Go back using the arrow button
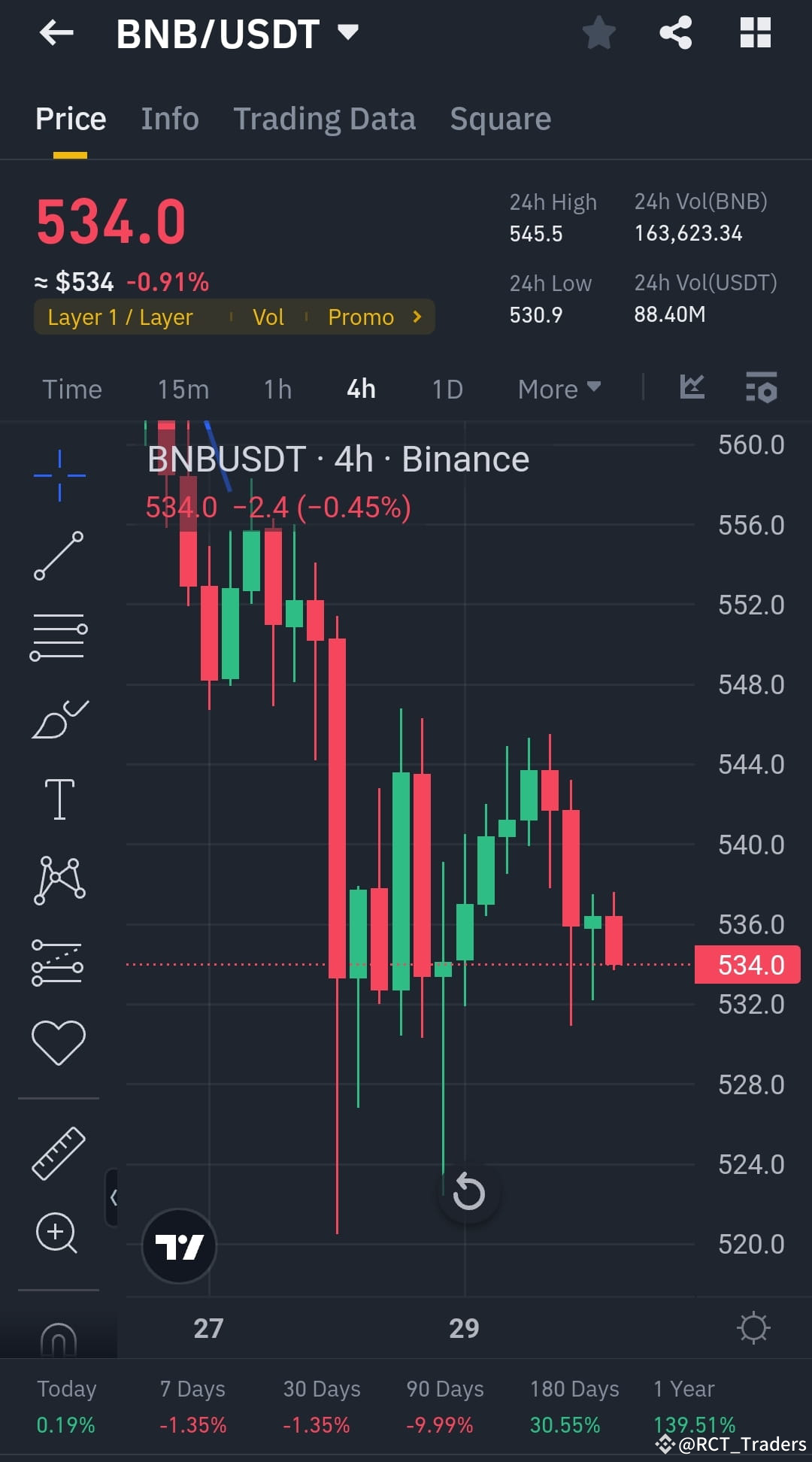The height and width of the screenshot is (1462, 812). (56, 32)
